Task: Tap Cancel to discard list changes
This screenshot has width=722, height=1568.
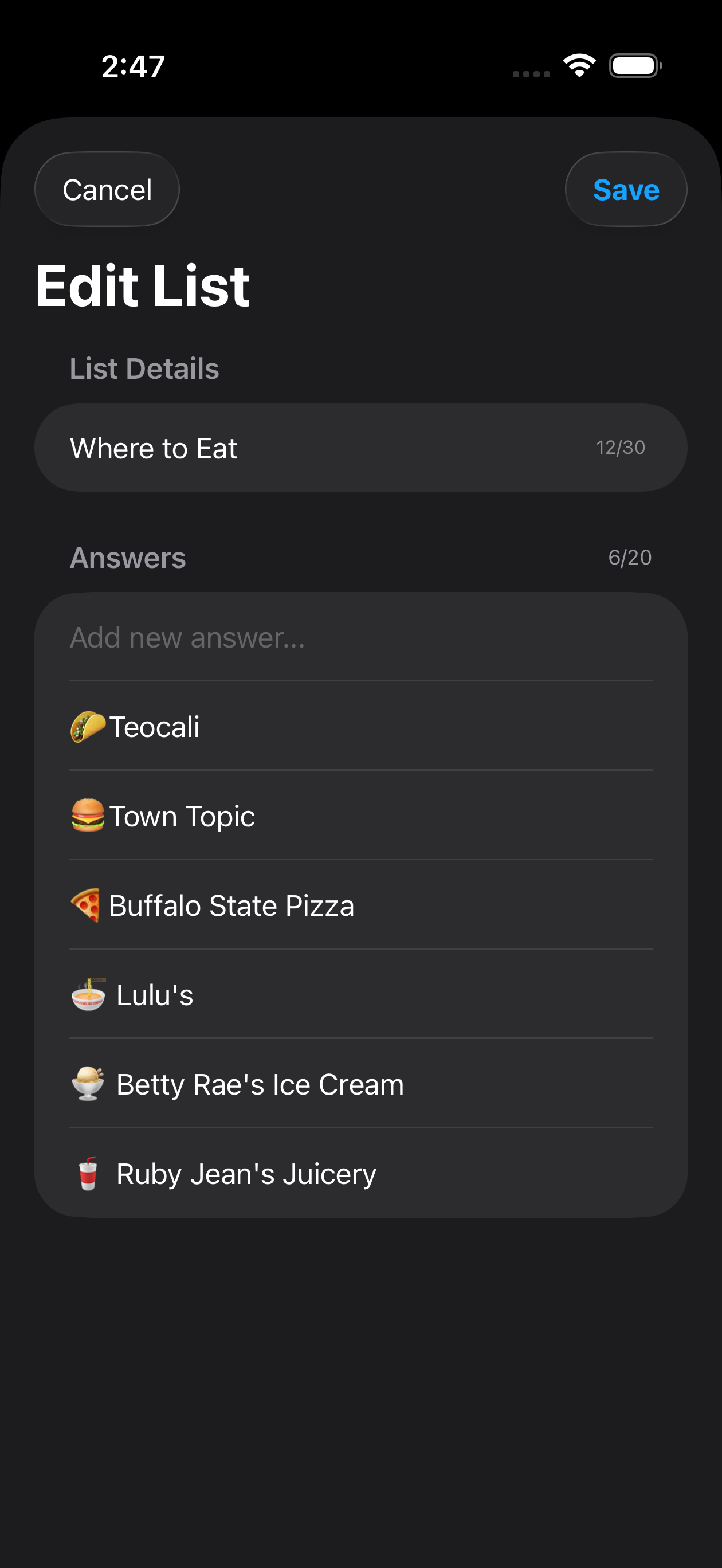Action: pyautogui.click(x=107, y=189)
